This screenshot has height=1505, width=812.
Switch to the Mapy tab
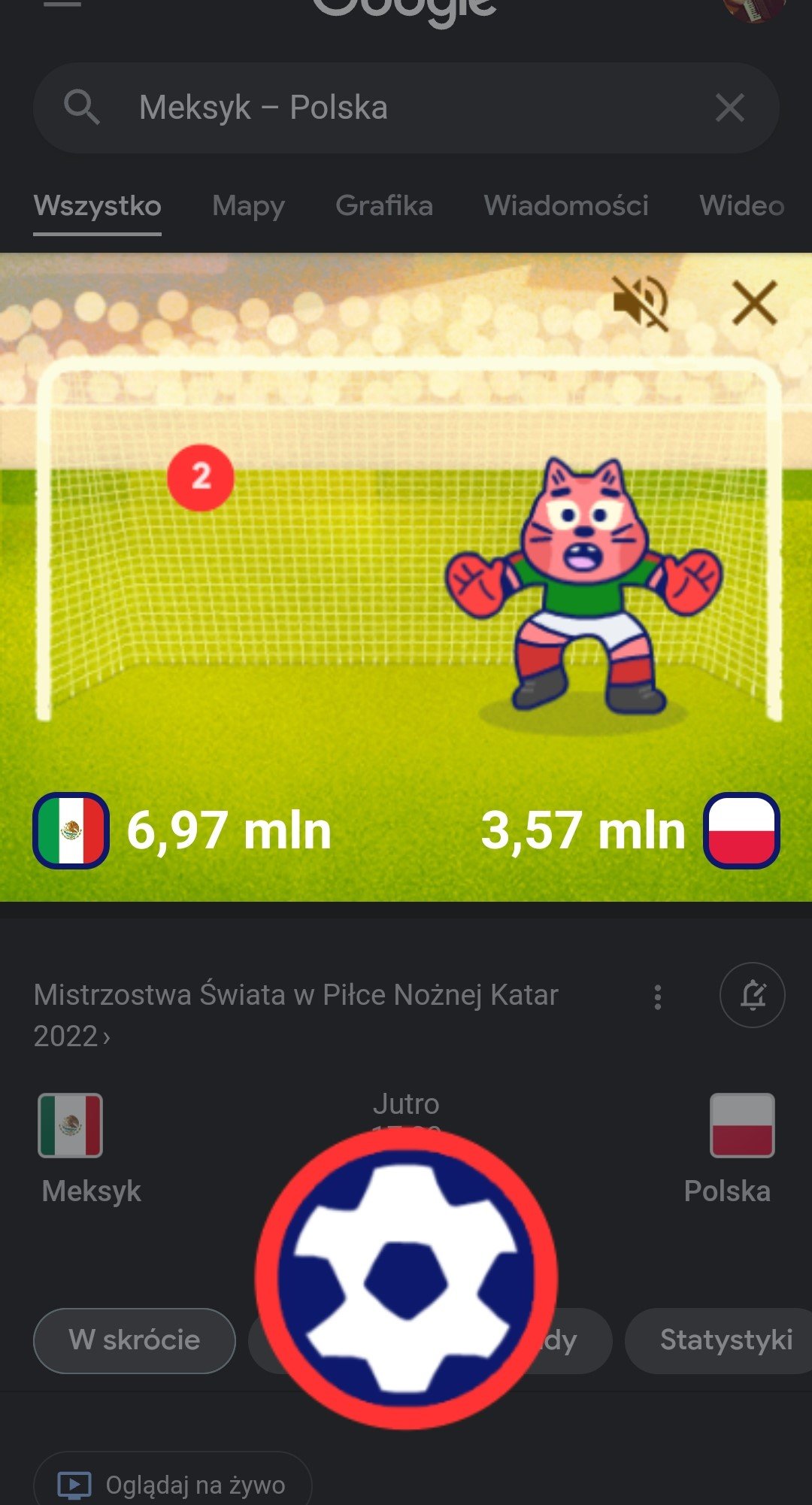click(248, 205)
